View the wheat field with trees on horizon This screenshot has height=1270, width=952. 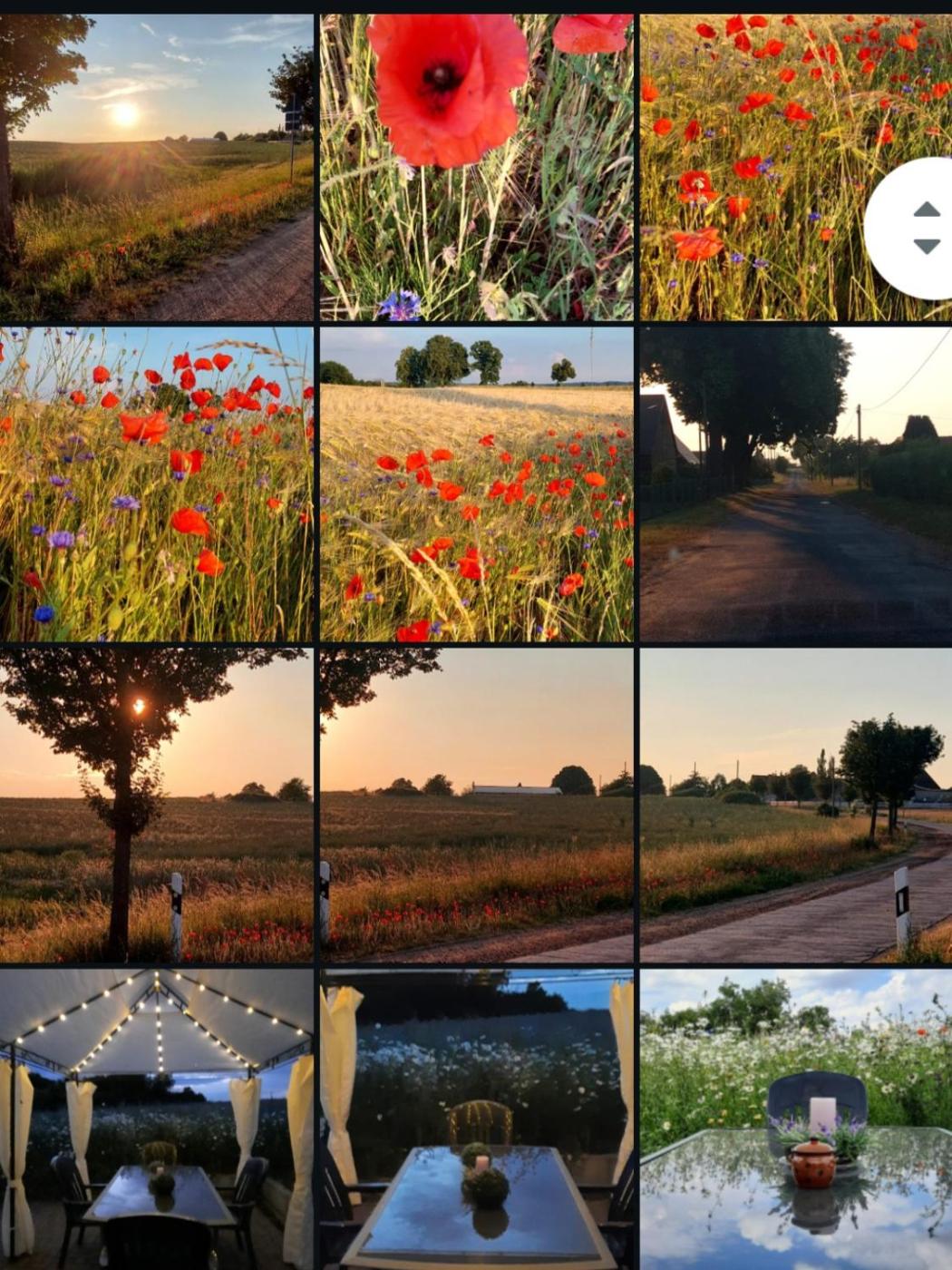476,484
